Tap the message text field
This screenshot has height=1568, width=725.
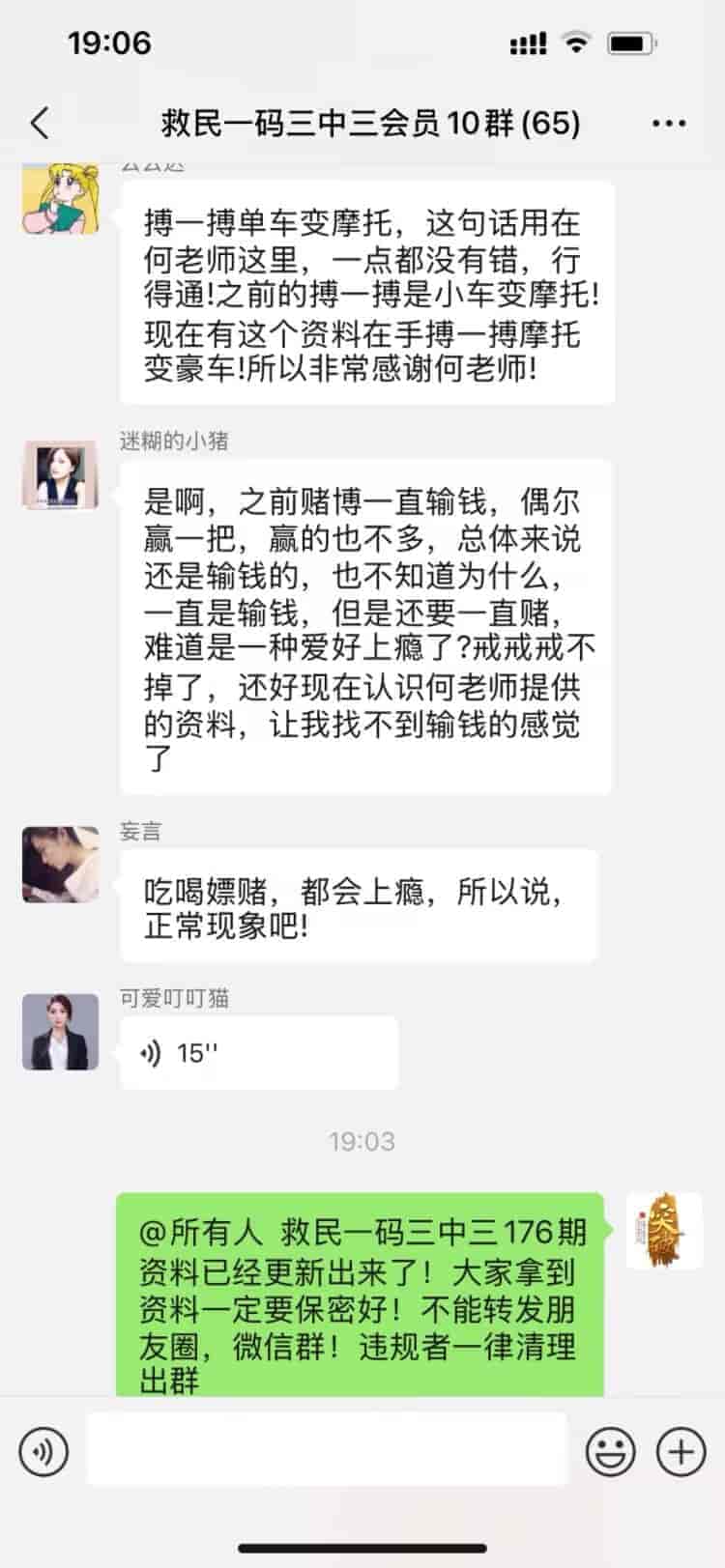[327, 1451]
